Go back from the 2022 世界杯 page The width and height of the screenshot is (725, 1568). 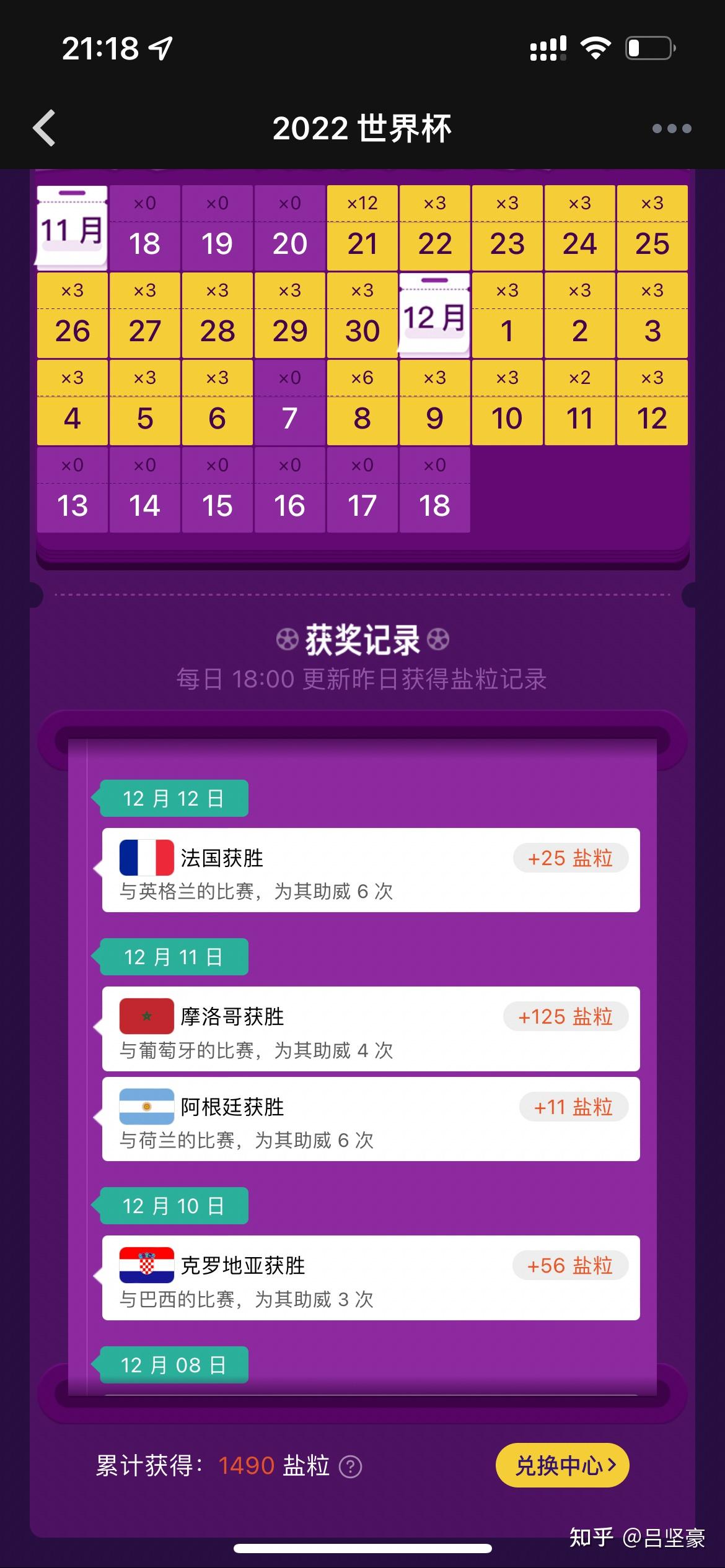(x=45, y=128)
